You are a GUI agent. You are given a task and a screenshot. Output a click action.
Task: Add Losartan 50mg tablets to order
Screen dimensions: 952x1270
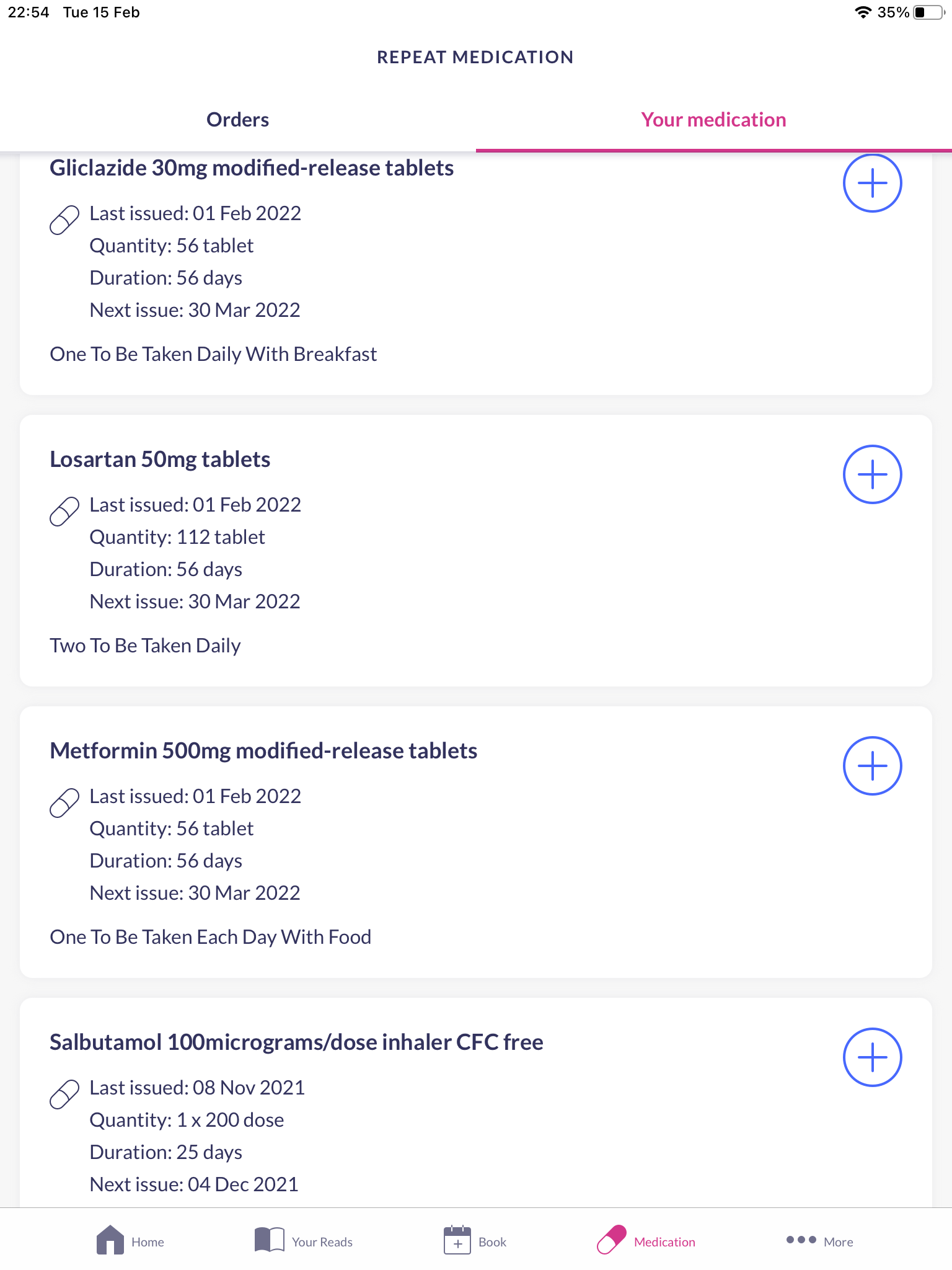[872, 474]
